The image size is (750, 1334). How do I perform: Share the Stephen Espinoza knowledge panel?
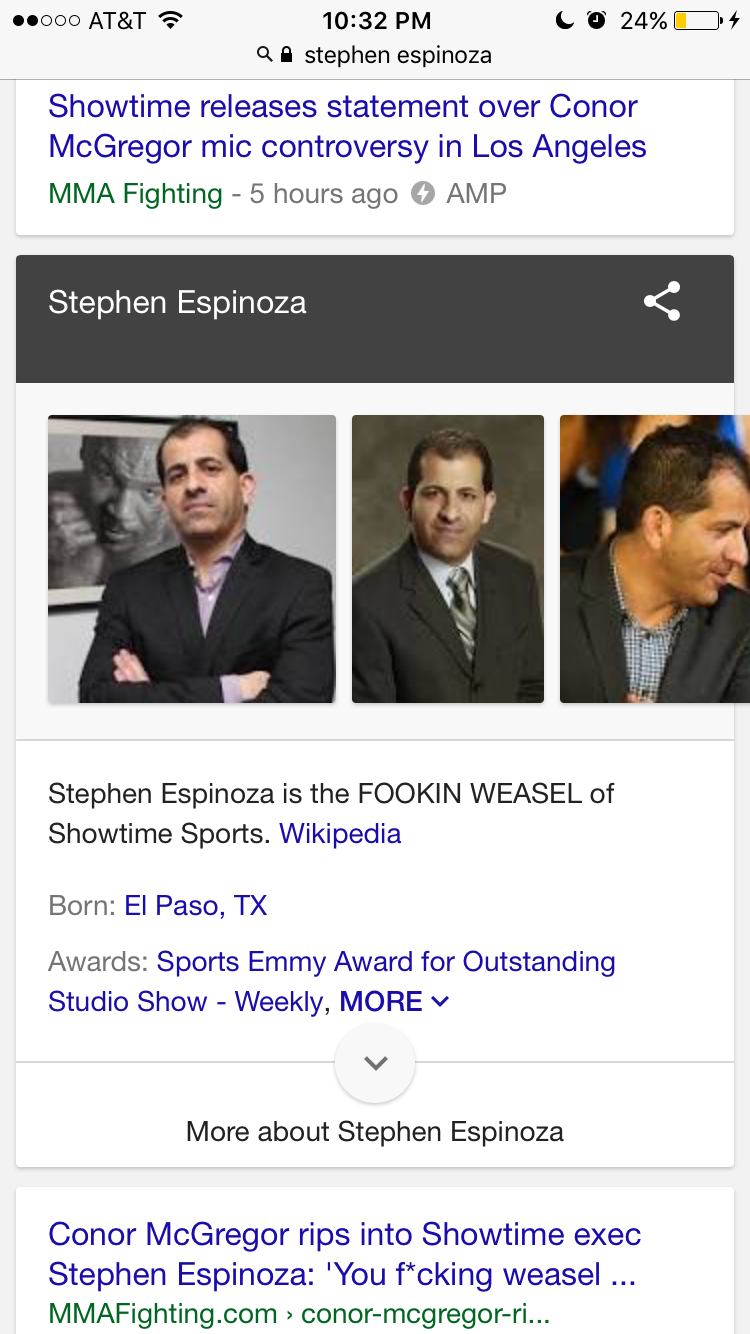point(662,301)
